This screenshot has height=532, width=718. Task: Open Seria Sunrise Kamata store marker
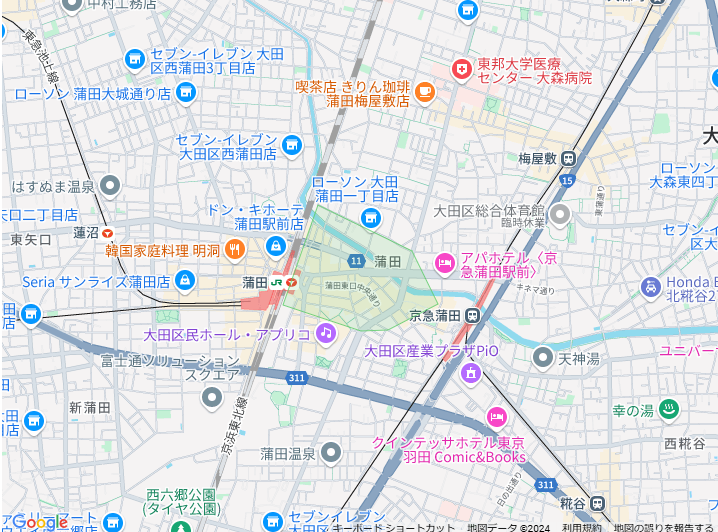pyautogui.click(x=184, y=281)
